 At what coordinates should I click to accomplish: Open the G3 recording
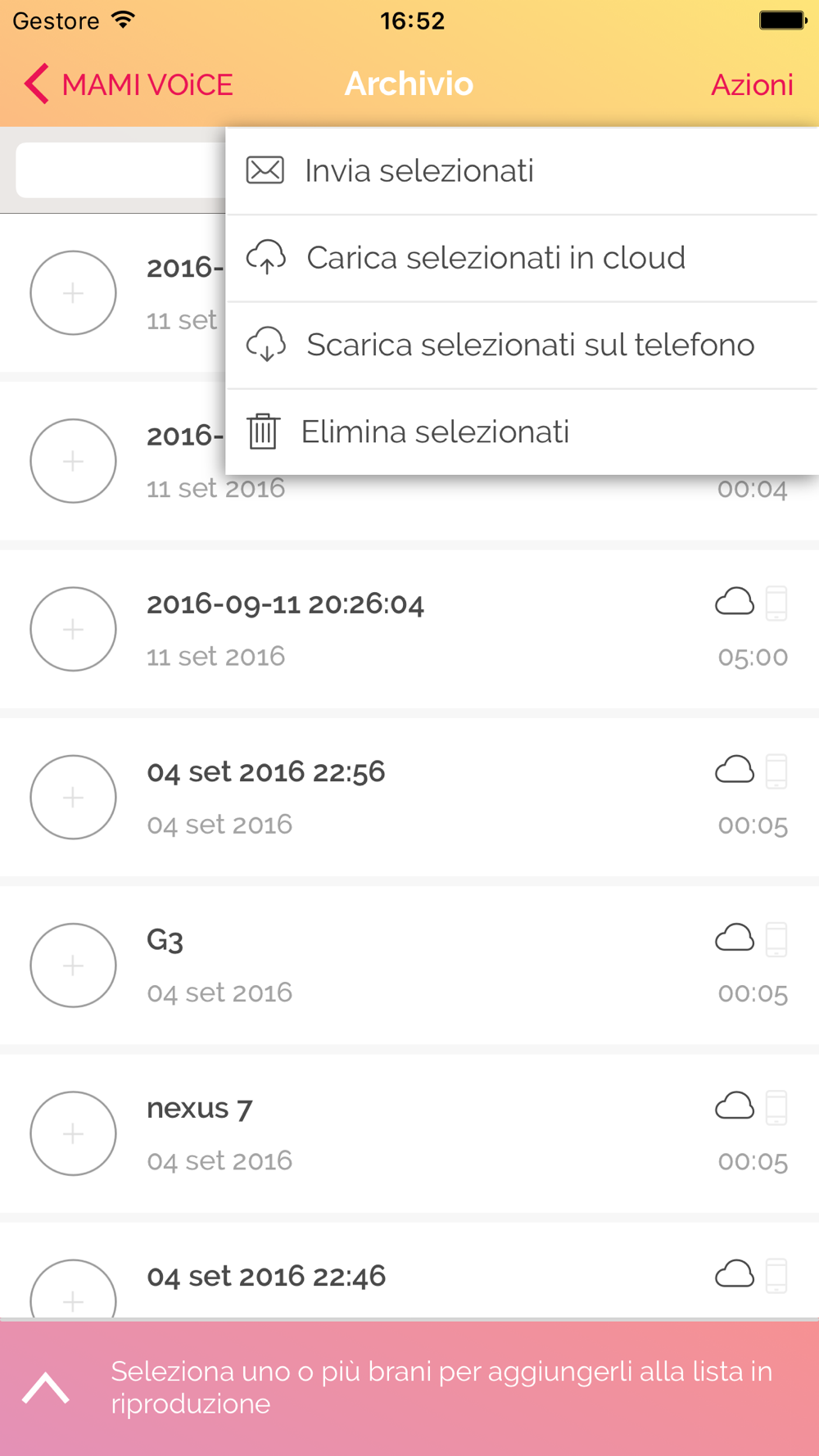(165, 940)
